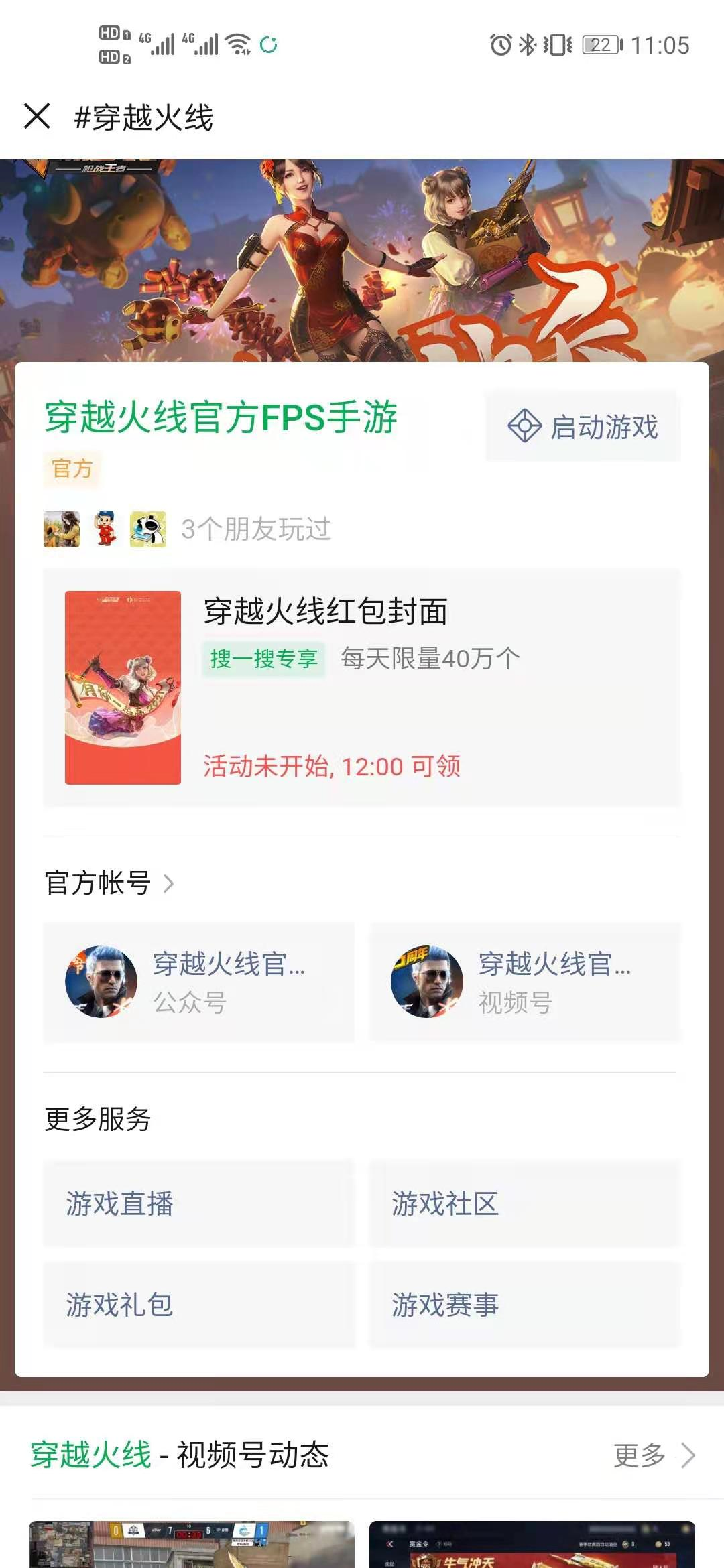Screen dimensions: 724x1568
Task: Open 游戏社区 service
Action: click(525, 1203)
